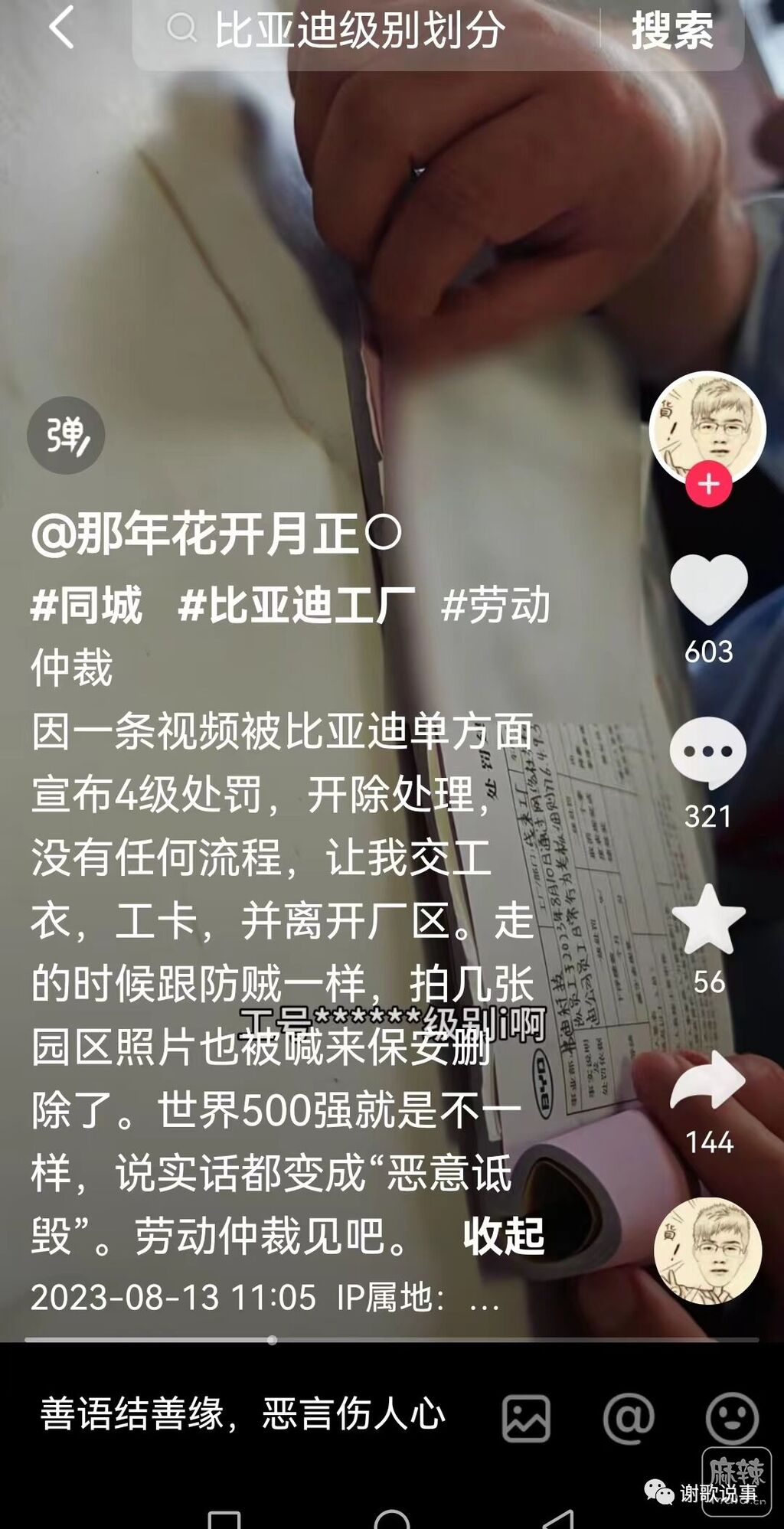Tap the 搜索 button
The width and height of the screenshot is (784, 1529).
pyautogui.click(x=671, y=31)
